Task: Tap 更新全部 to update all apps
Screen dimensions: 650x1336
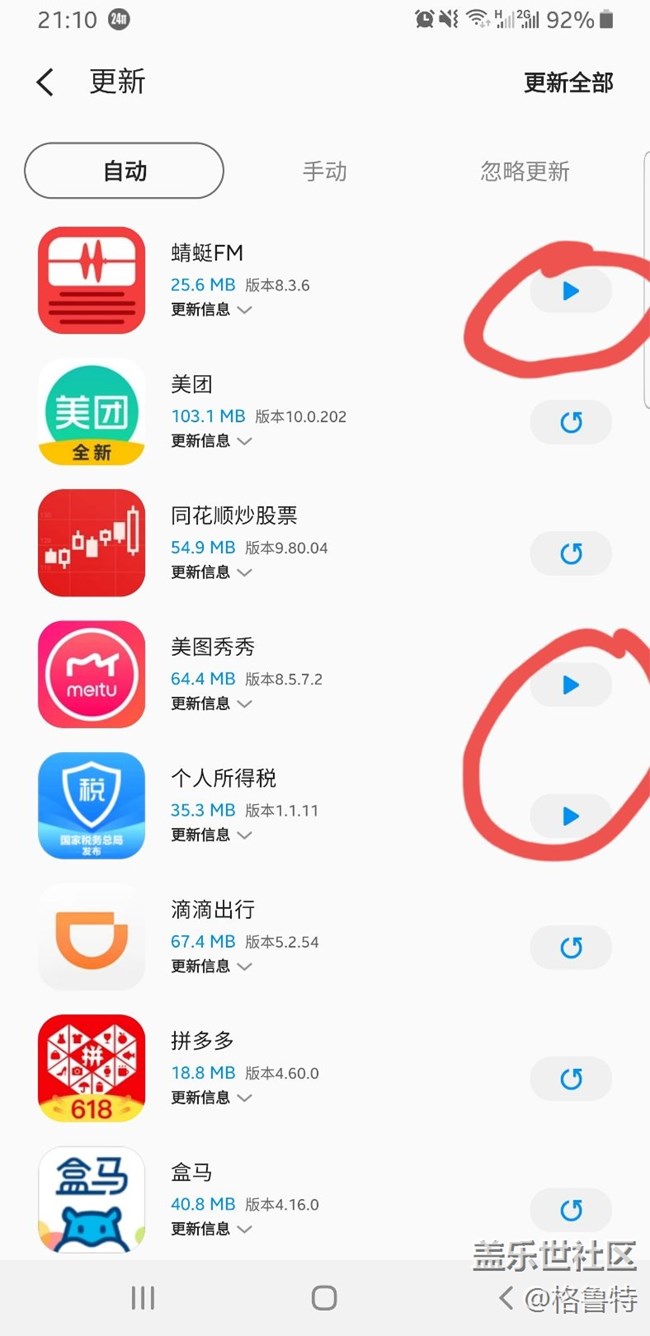Action: (568, 83)
